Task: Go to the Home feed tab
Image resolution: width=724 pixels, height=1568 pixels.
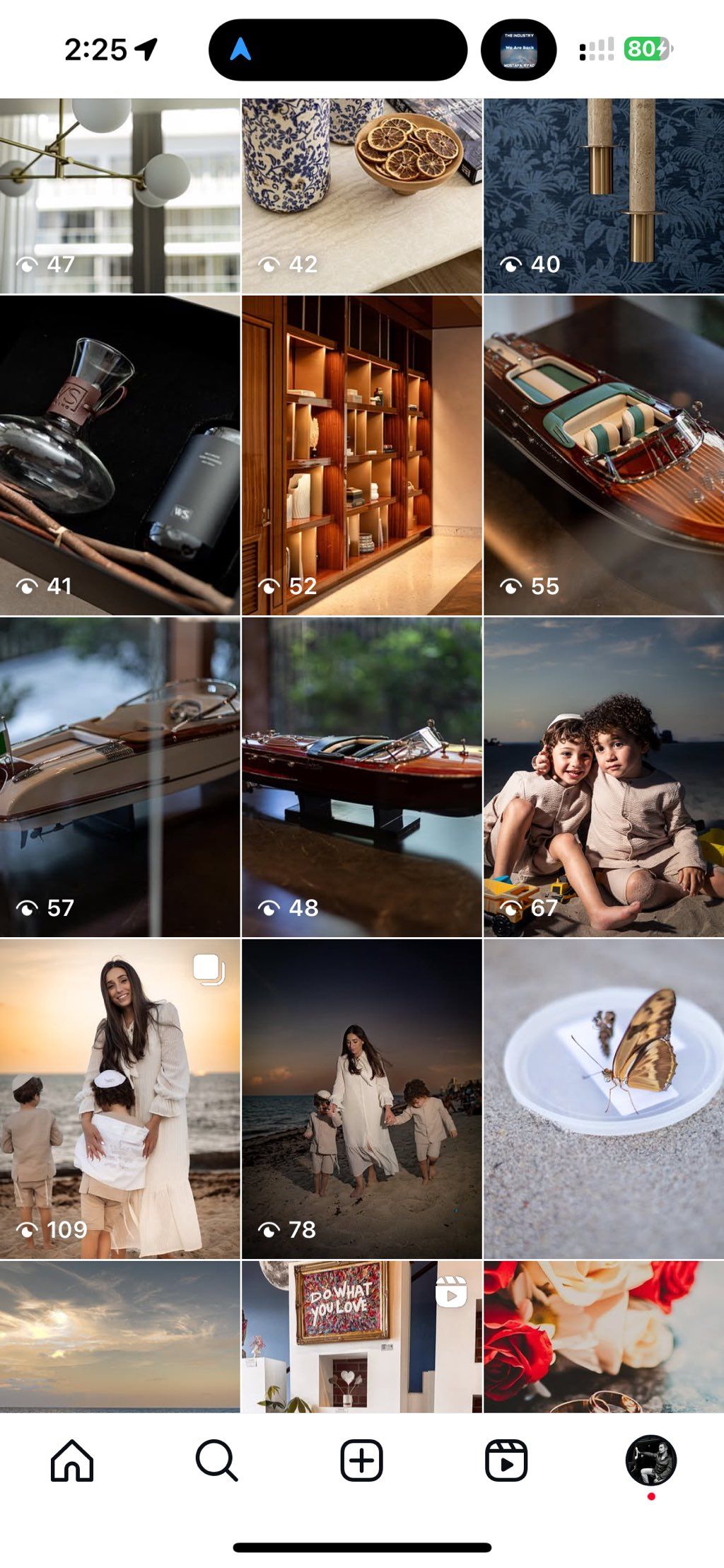Action: pyautogui.click(x=72, y=1461)
